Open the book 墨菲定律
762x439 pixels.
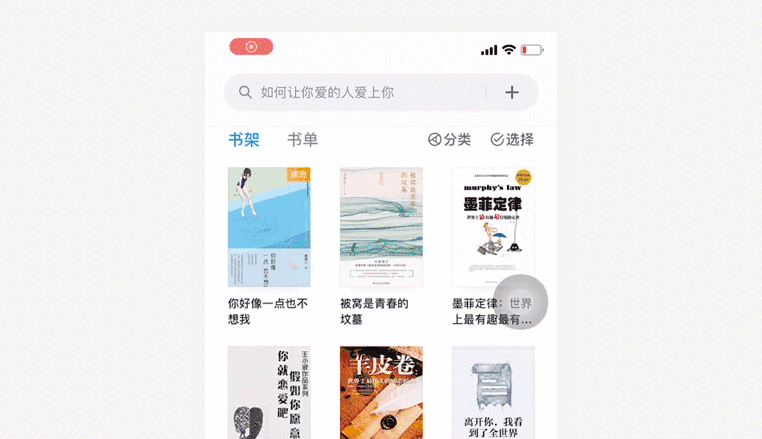pos(493,227)
